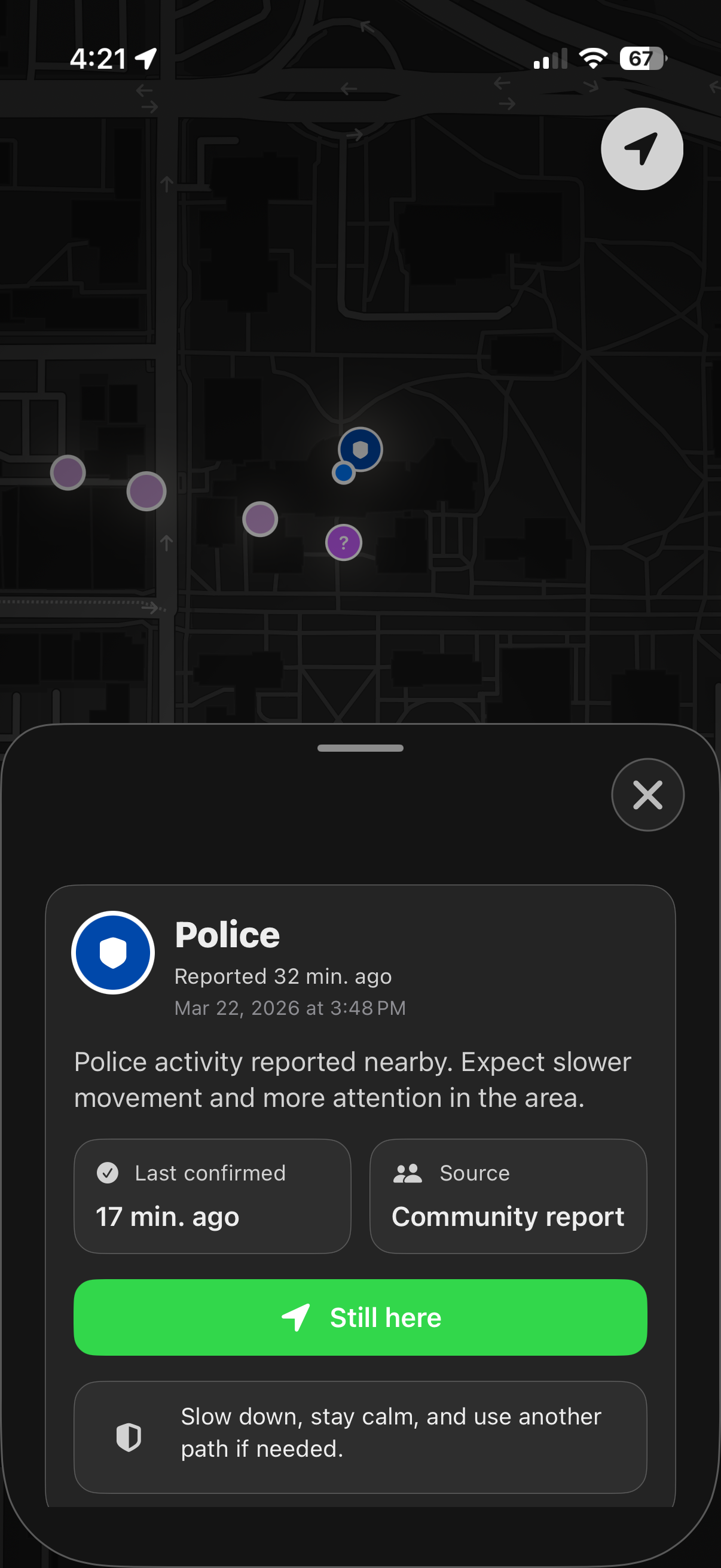Tap the navigation arrow inside Still here button
721x1568 pixels.
(298, 1317)
